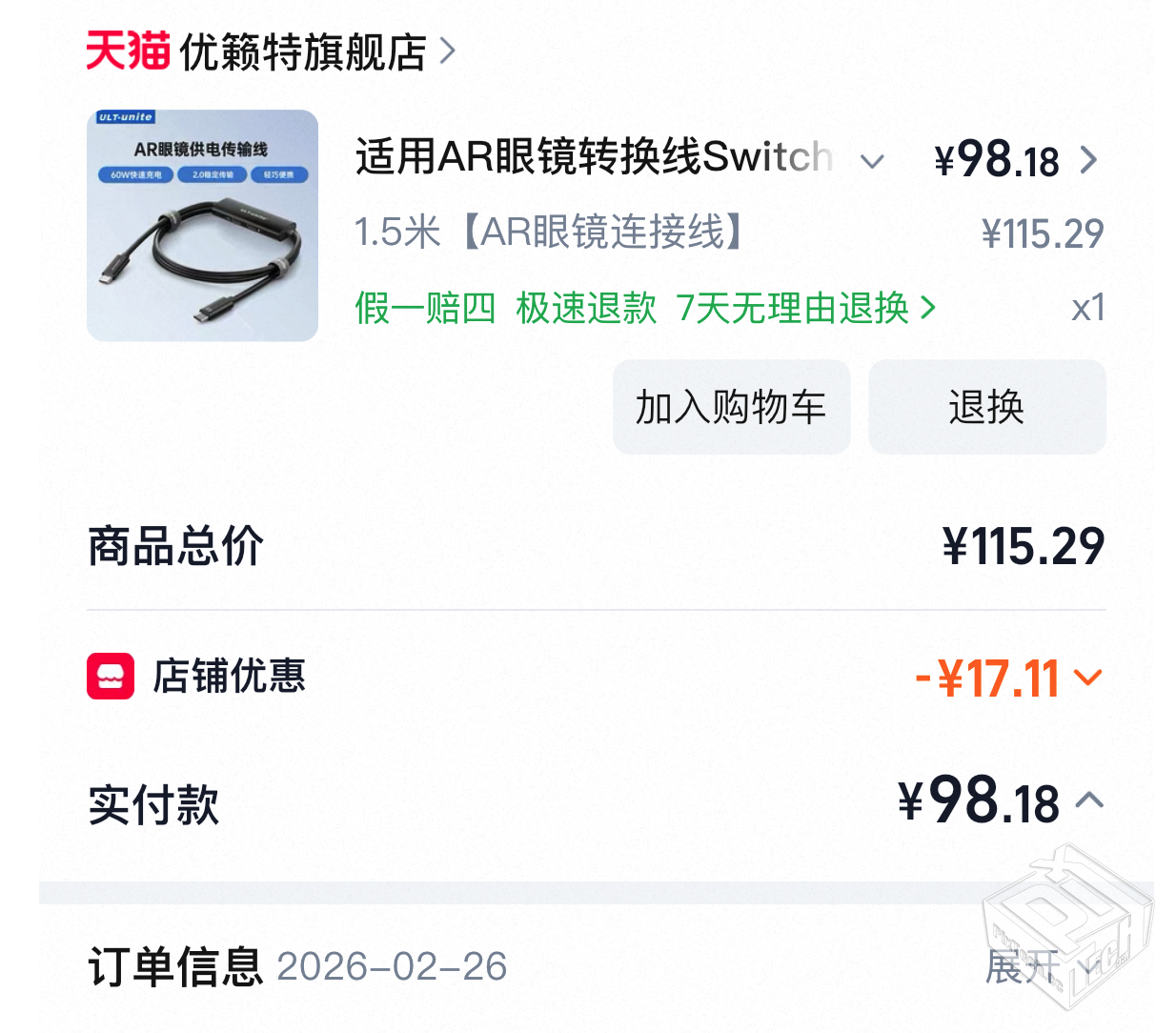Image resolution: width=1176 pixels, height=1033 pixels.
Task: Tap the 退换 return button
Action: tap(986, 407)
